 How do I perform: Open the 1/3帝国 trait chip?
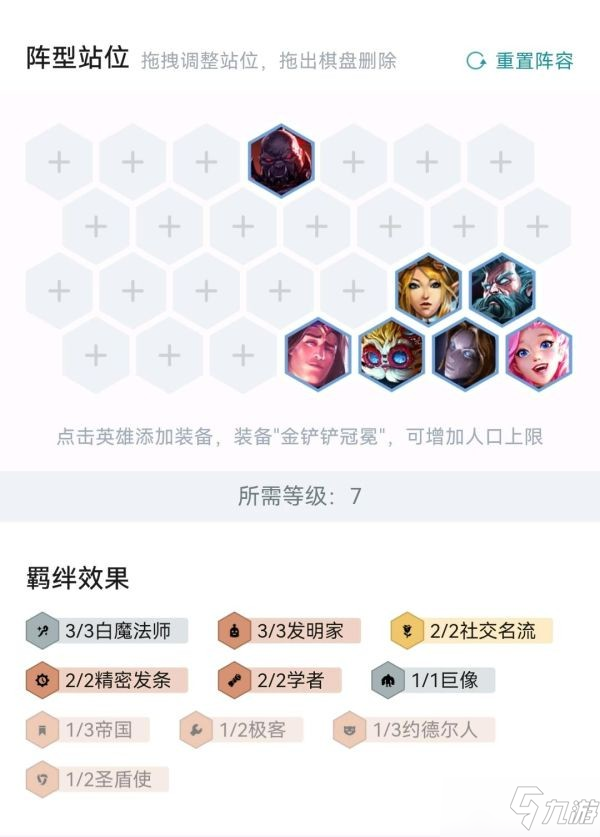click(x=88, y=730)
